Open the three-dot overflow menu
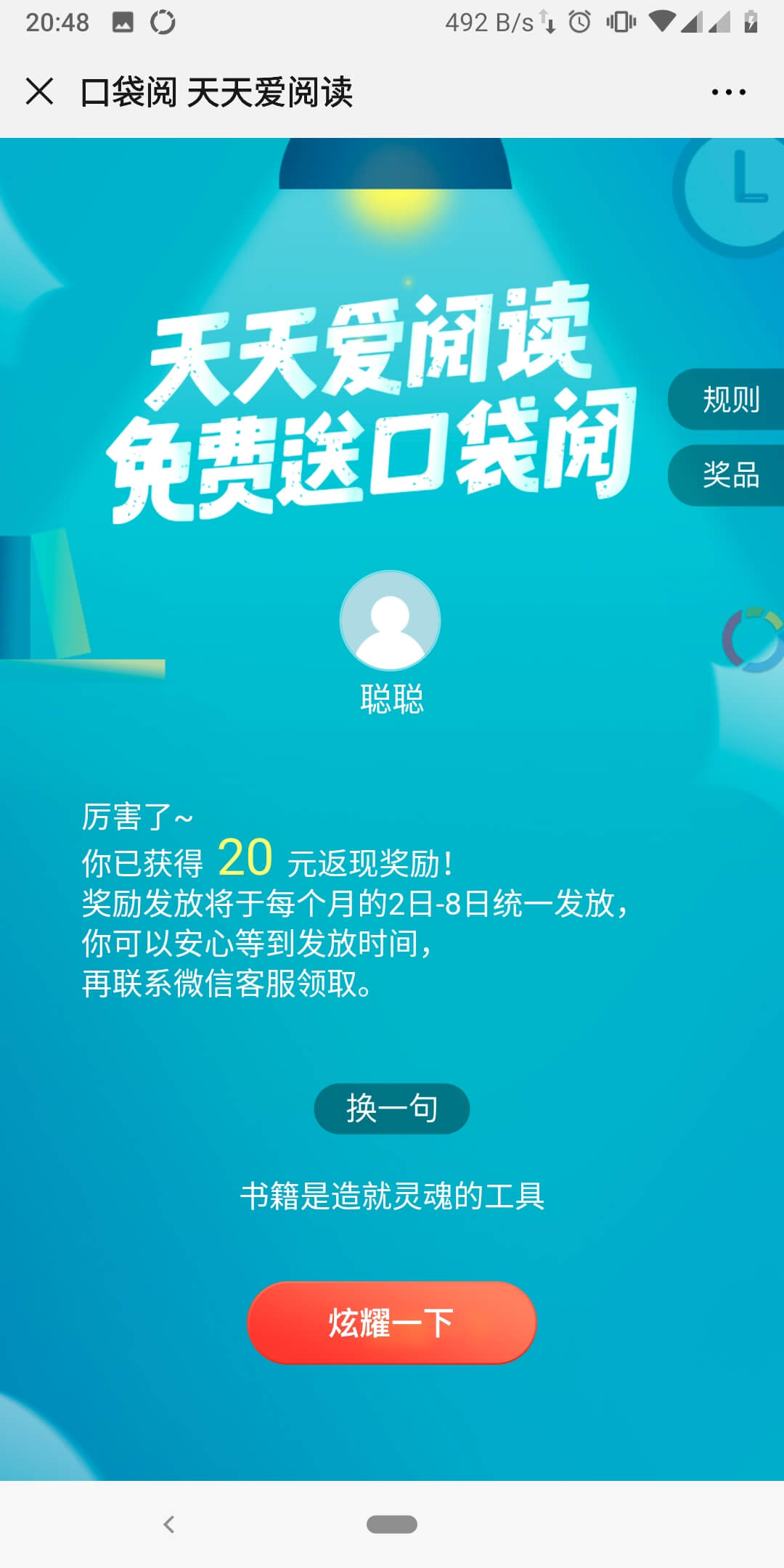The width and height of the screenshot is (784, 1568). (728, 92)
